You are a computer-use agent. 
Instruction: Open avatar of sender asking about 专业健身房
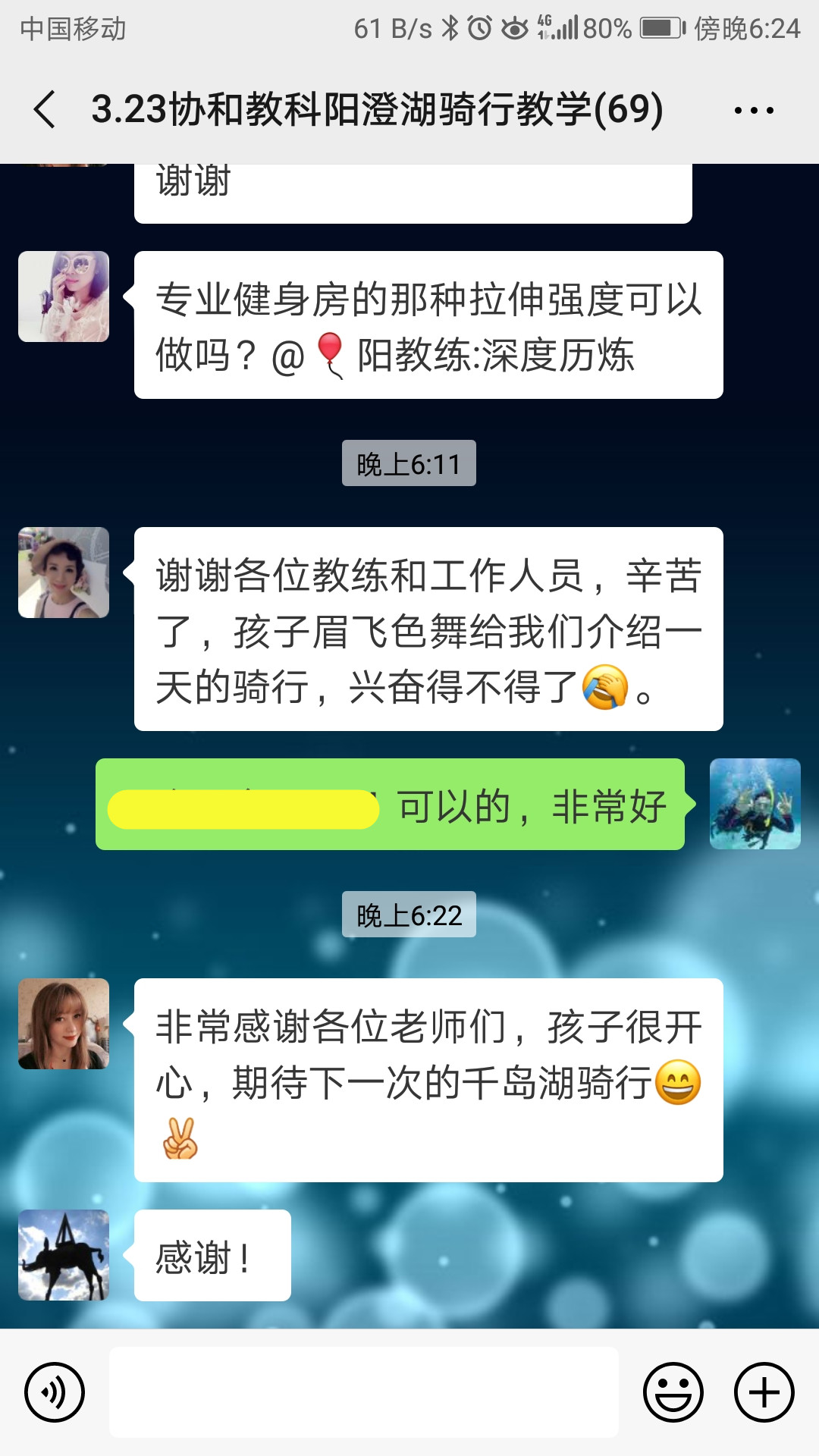click(64, 297)
